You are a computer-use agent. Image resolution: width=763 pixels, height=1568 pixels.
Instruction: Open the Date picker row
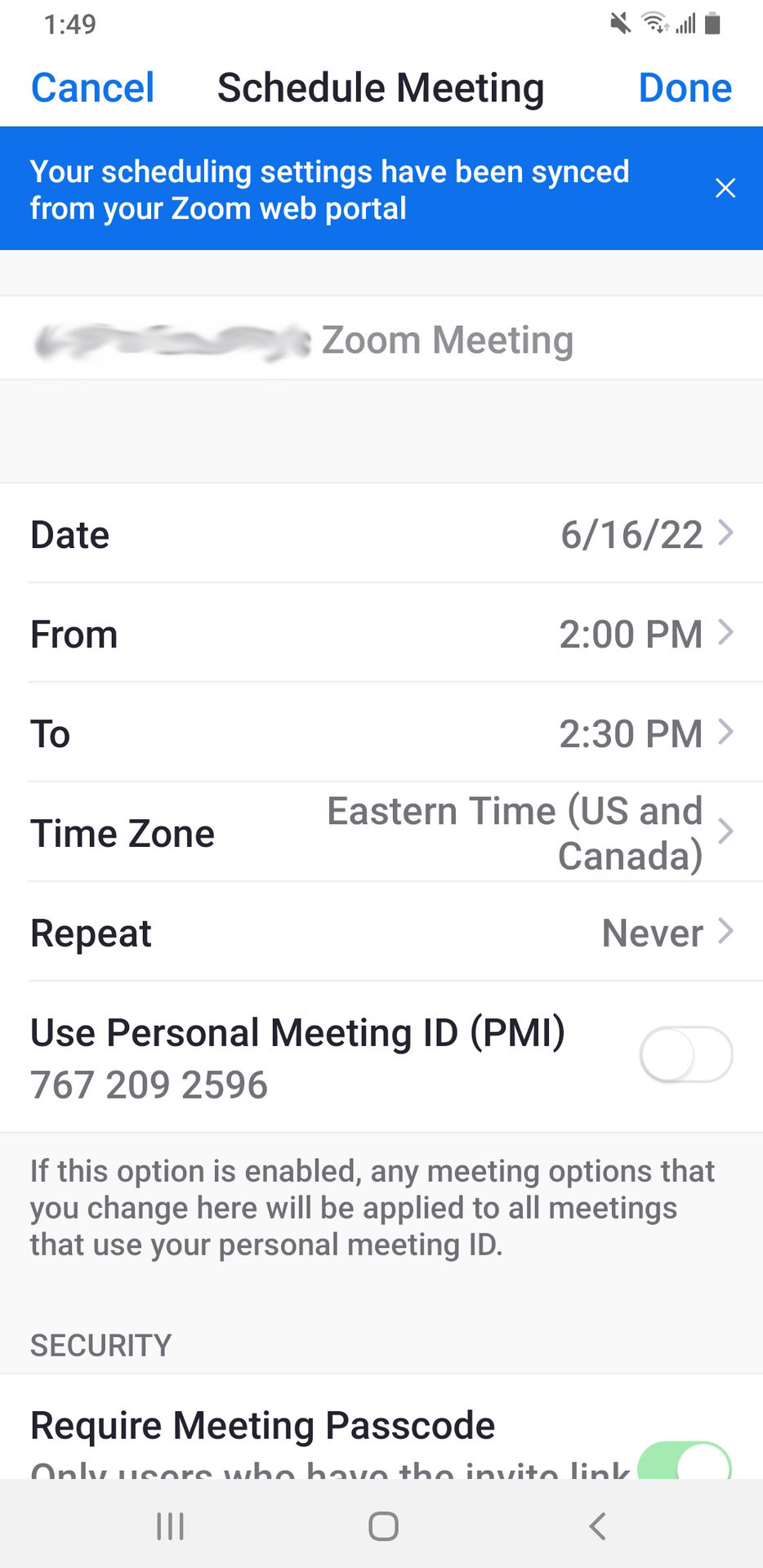[x=381, y=535]
